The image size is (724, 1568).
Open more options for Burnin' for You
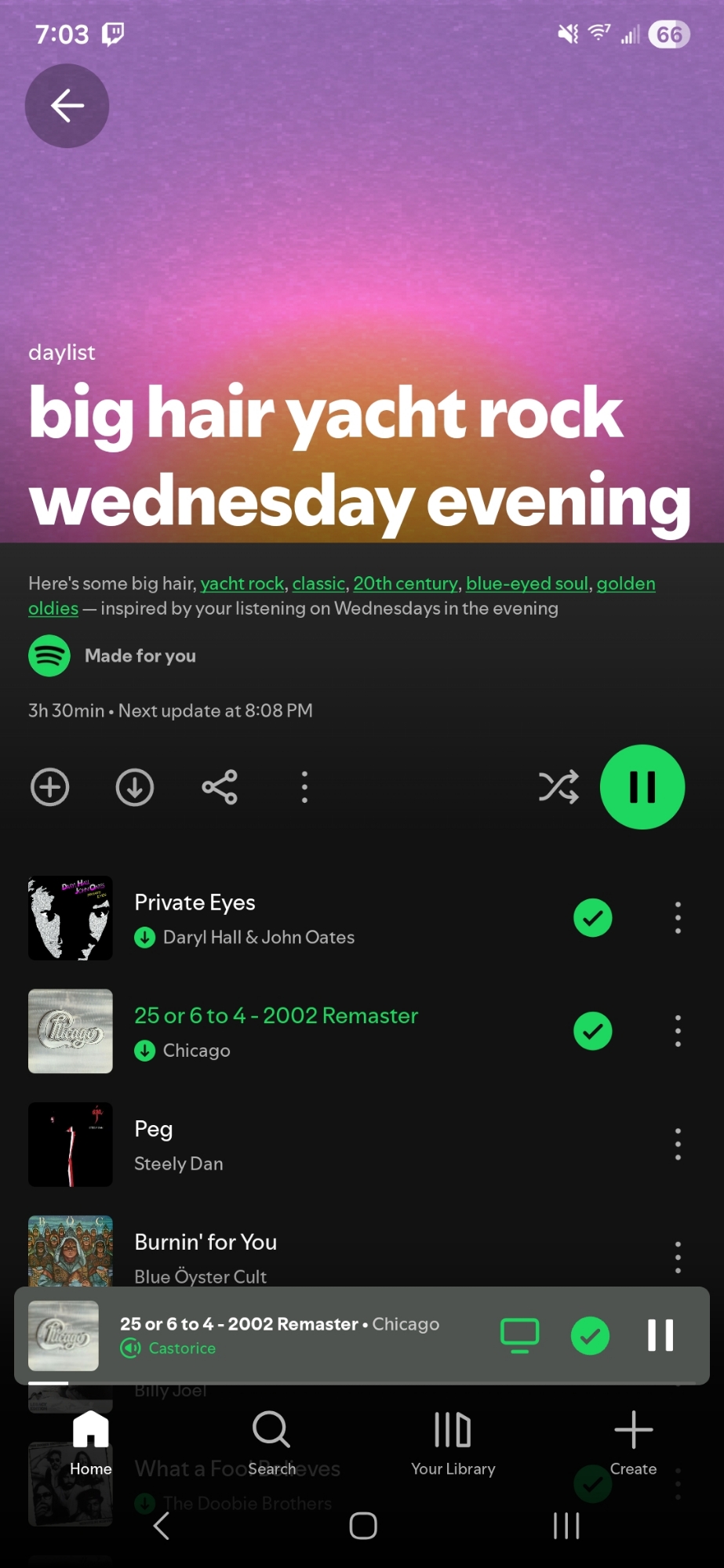pyautogui.click(x=678, y=1257)
